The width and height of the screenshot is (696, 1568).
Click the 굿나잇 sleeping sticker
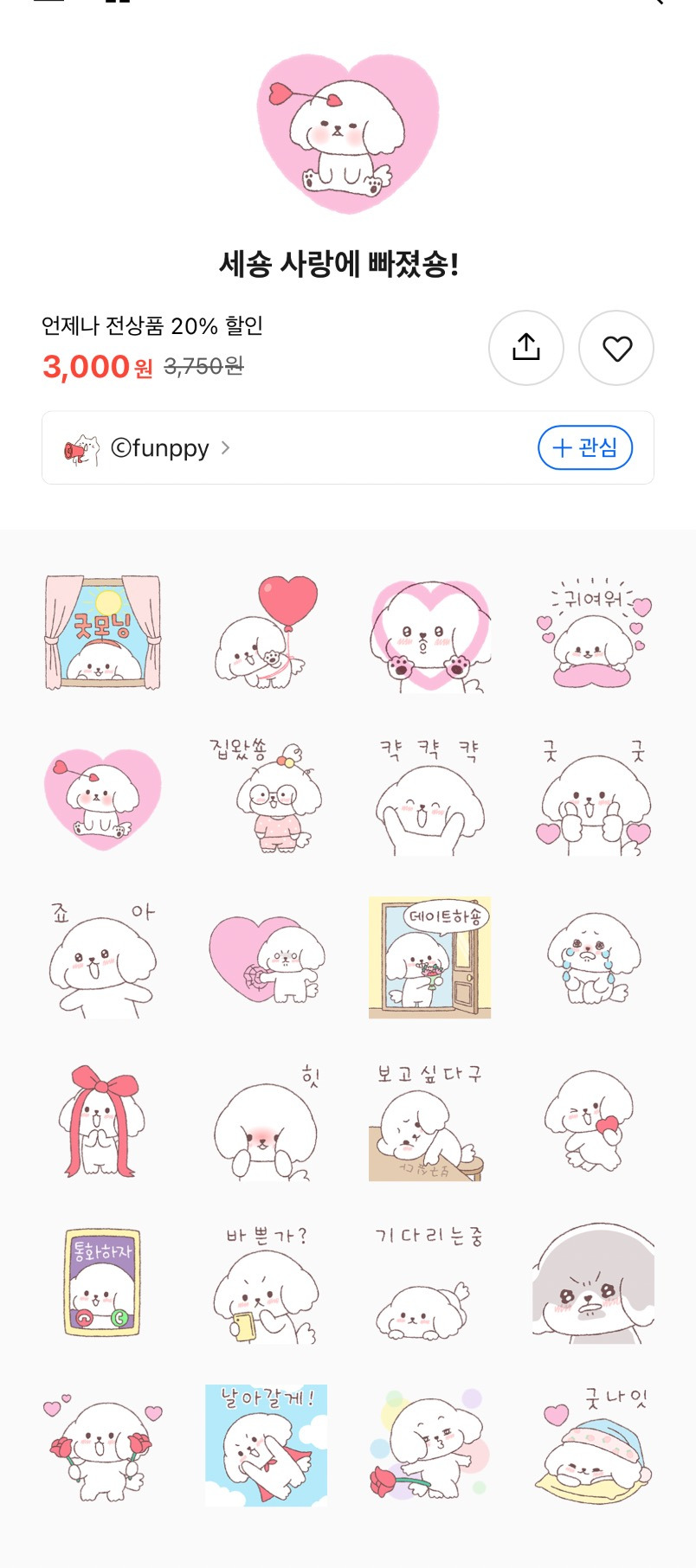click(595, 1447)
